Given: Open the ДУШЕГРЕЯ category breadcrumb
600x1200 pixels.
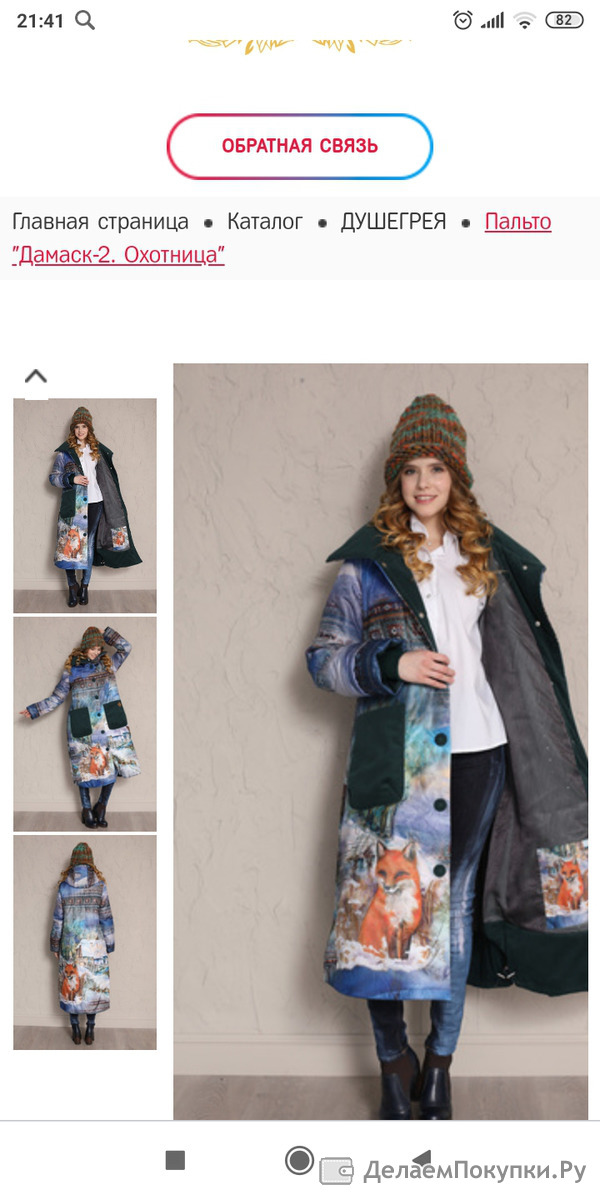Looking at the screenshot, I should pyautogui.click(x=393, y=222).
